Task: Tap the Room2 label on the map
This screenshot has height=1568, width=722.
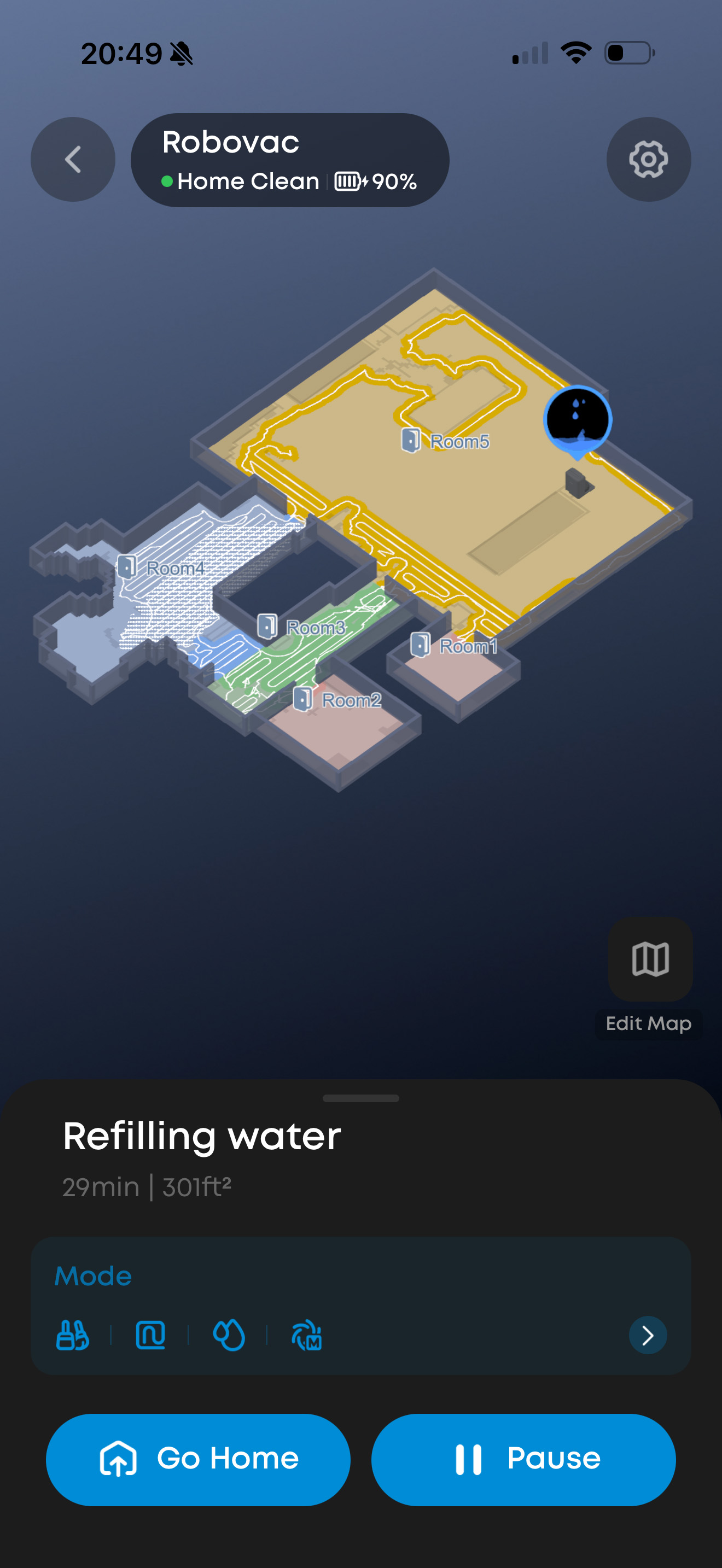Action: point(352,700)
